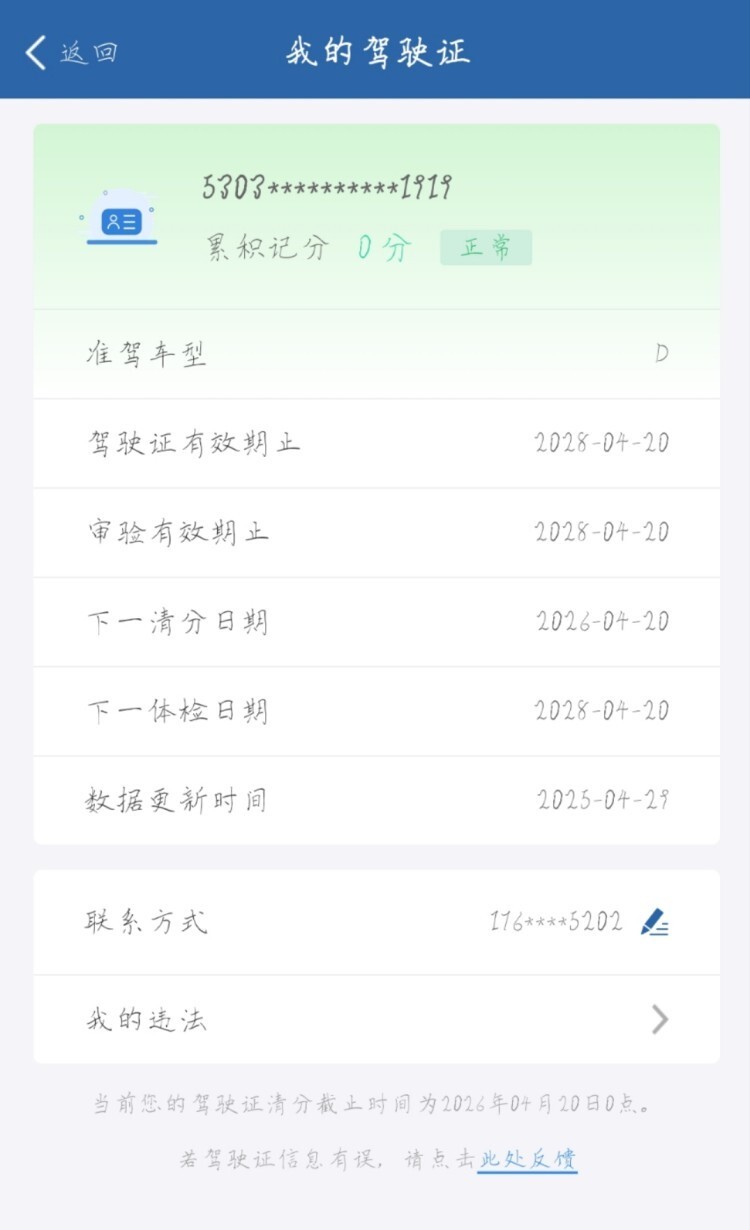The height and width of the screenshot is (1230, 750).
Task: Click the 数据更新时间 row
Action: point(375,799)
